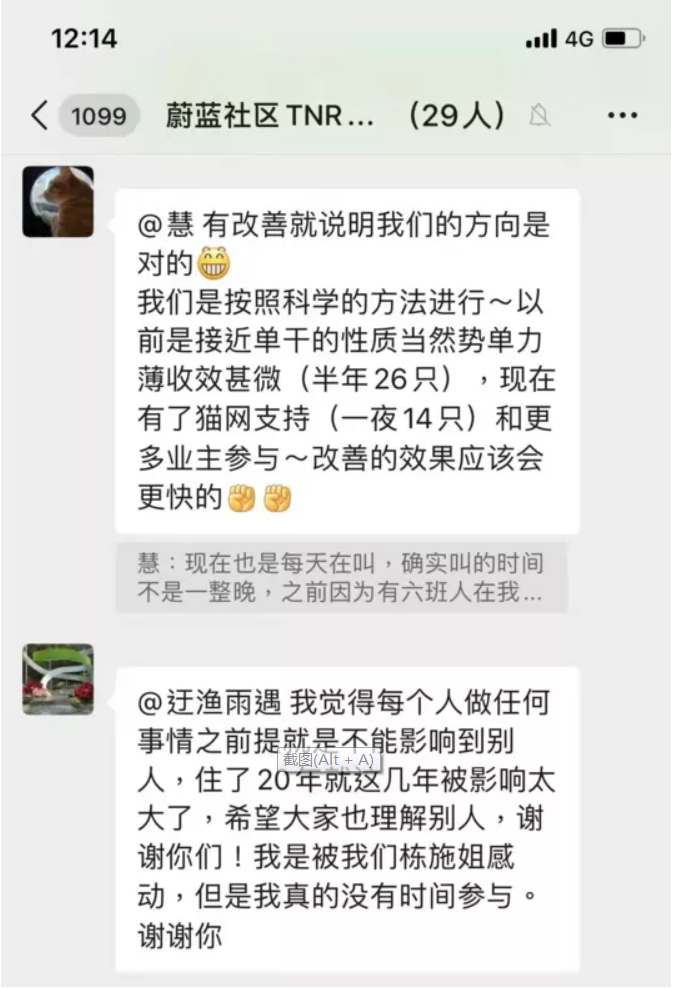Jump to the quoted message from 慧
Image resolution: width=674 pixels, height=988 pixels.
(x=340, y=578)
